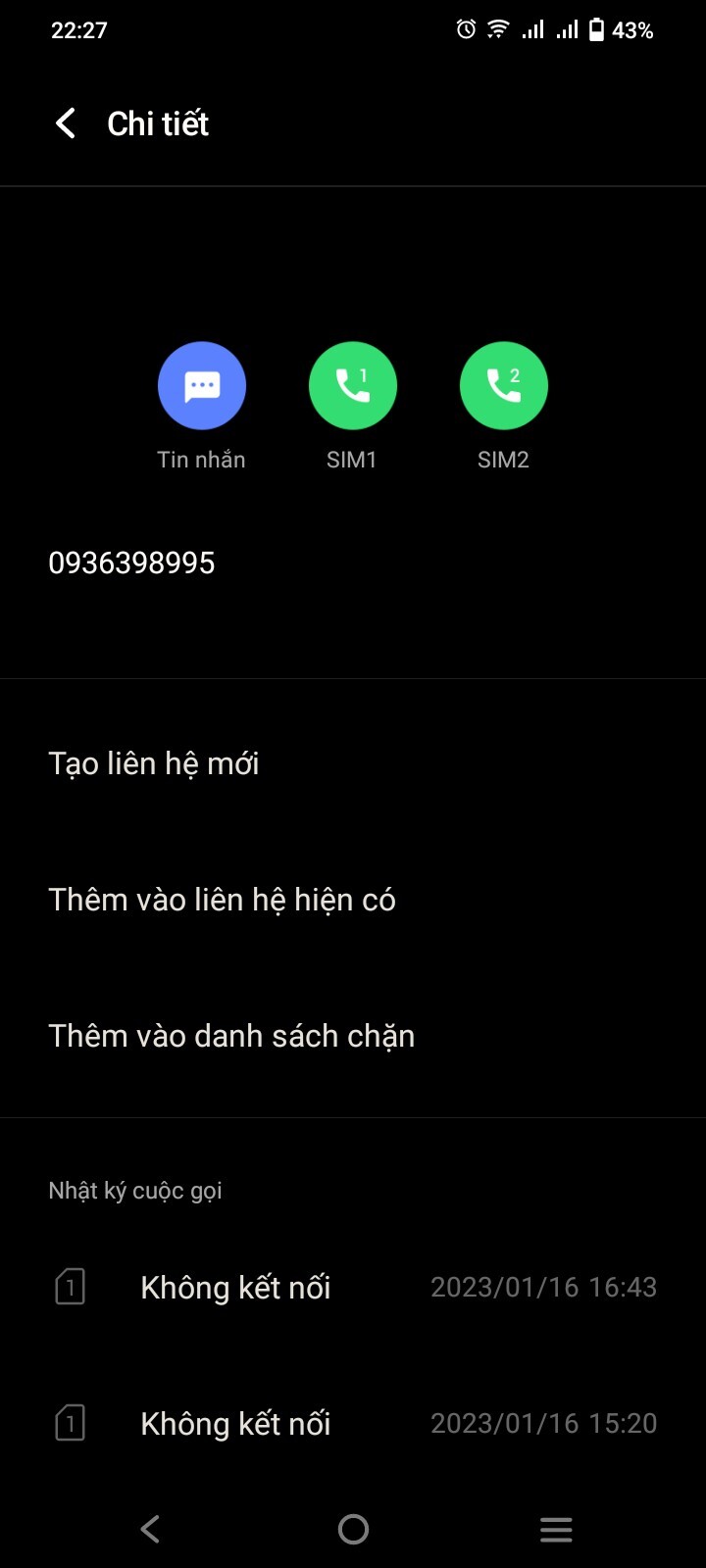Image resolution: width=706 pixels, height=1568 pixels.
Task: Call the number using SIM1
Action: coord(353,386)
